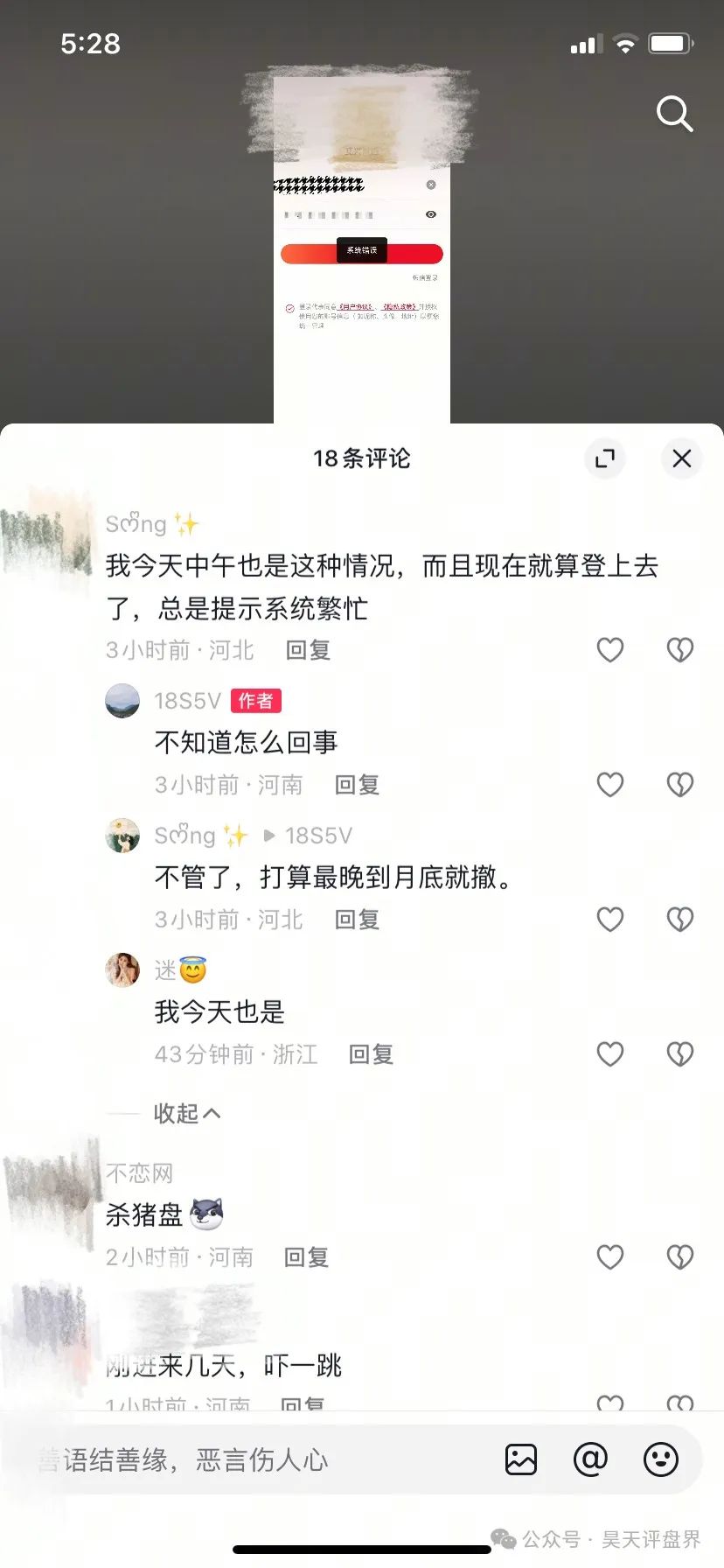
Task: Like Song's comment about 系统繁忙
Action: click(610, 650)
